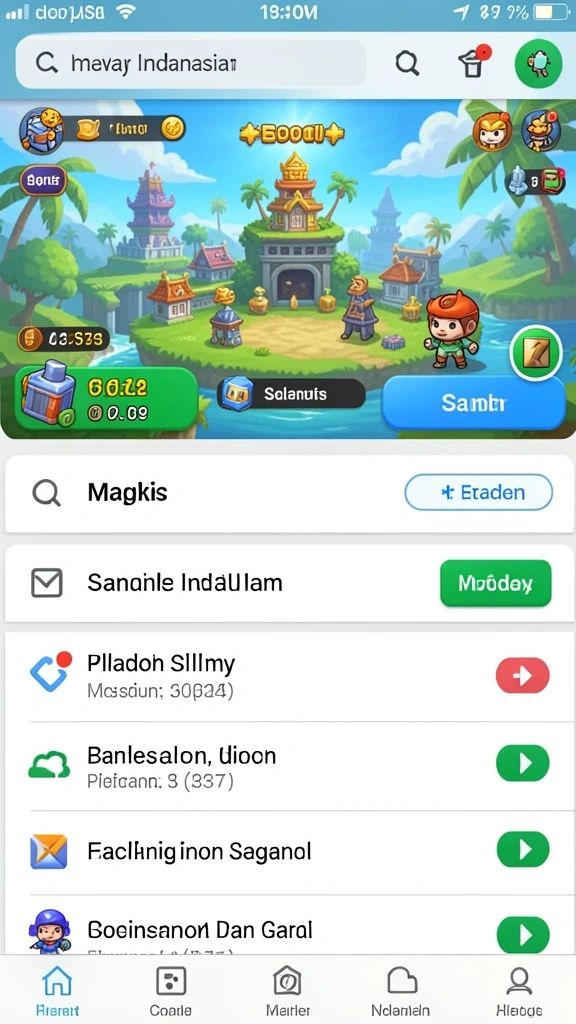
Task: Tap the blue Sambr button on banner
Action: [x=473, y=403]
